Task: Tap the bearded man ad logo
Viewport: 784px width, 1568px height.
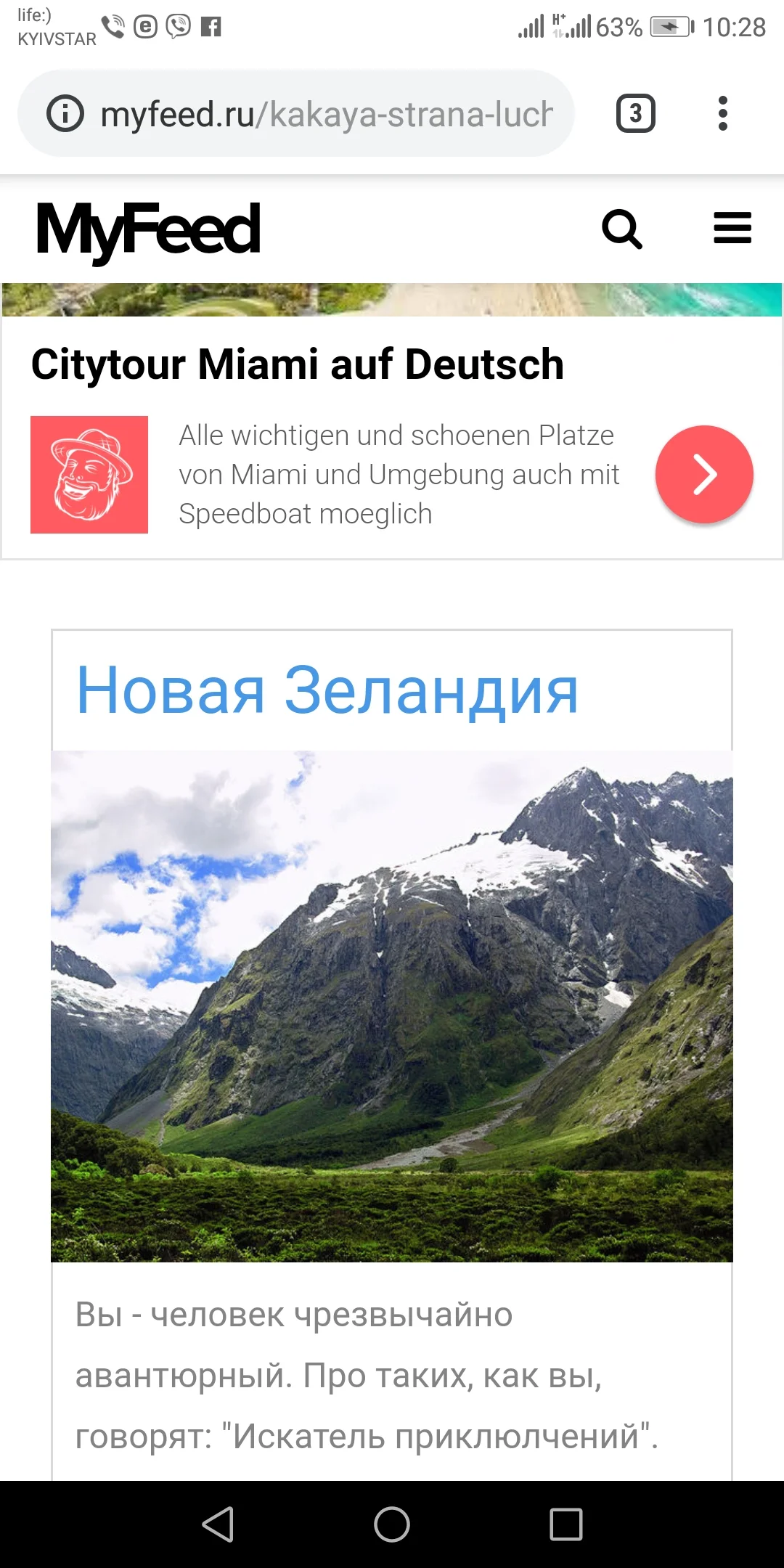Action: pos(89,474)
